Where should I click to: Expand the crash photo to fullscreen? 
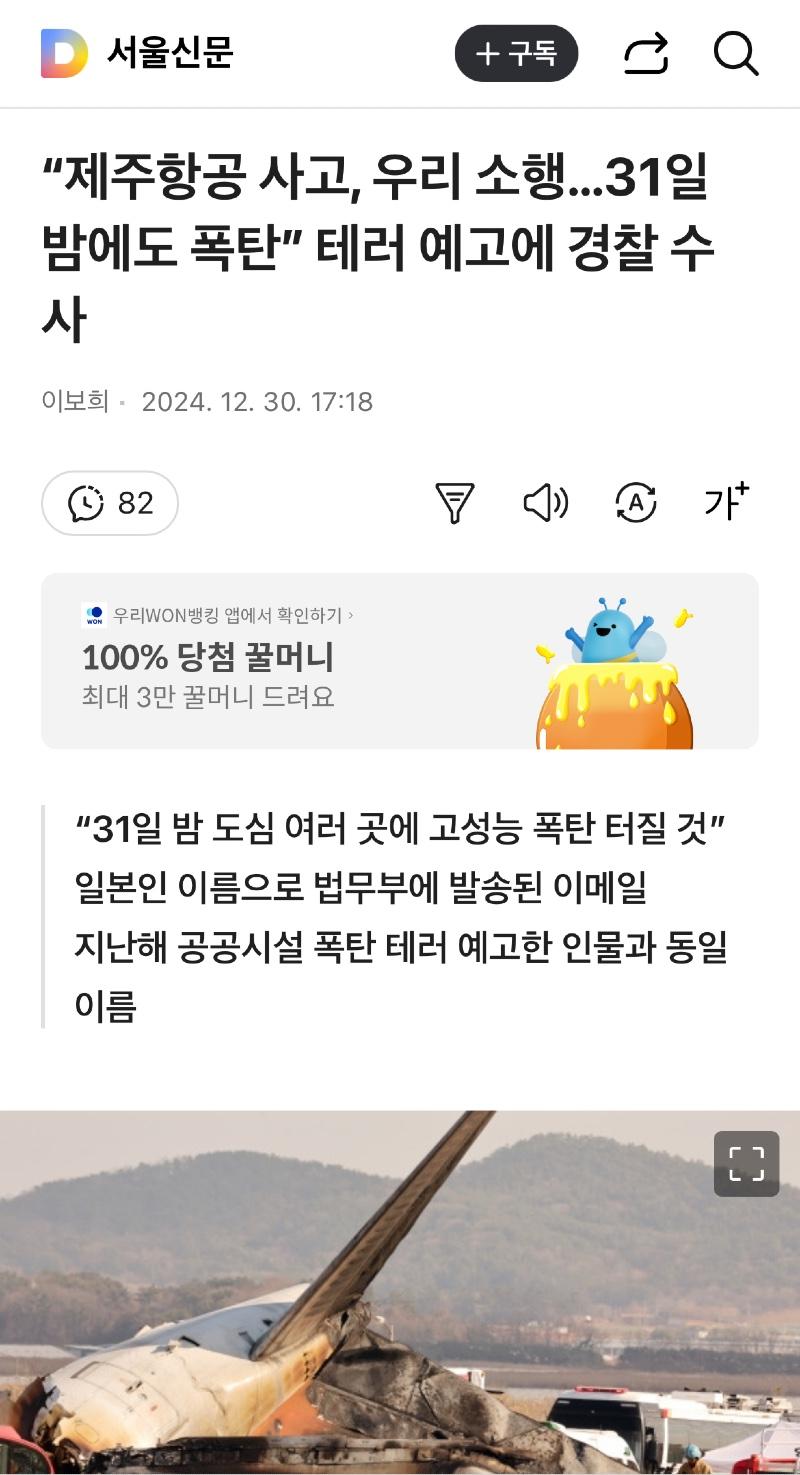click(x=746, y=1164)
